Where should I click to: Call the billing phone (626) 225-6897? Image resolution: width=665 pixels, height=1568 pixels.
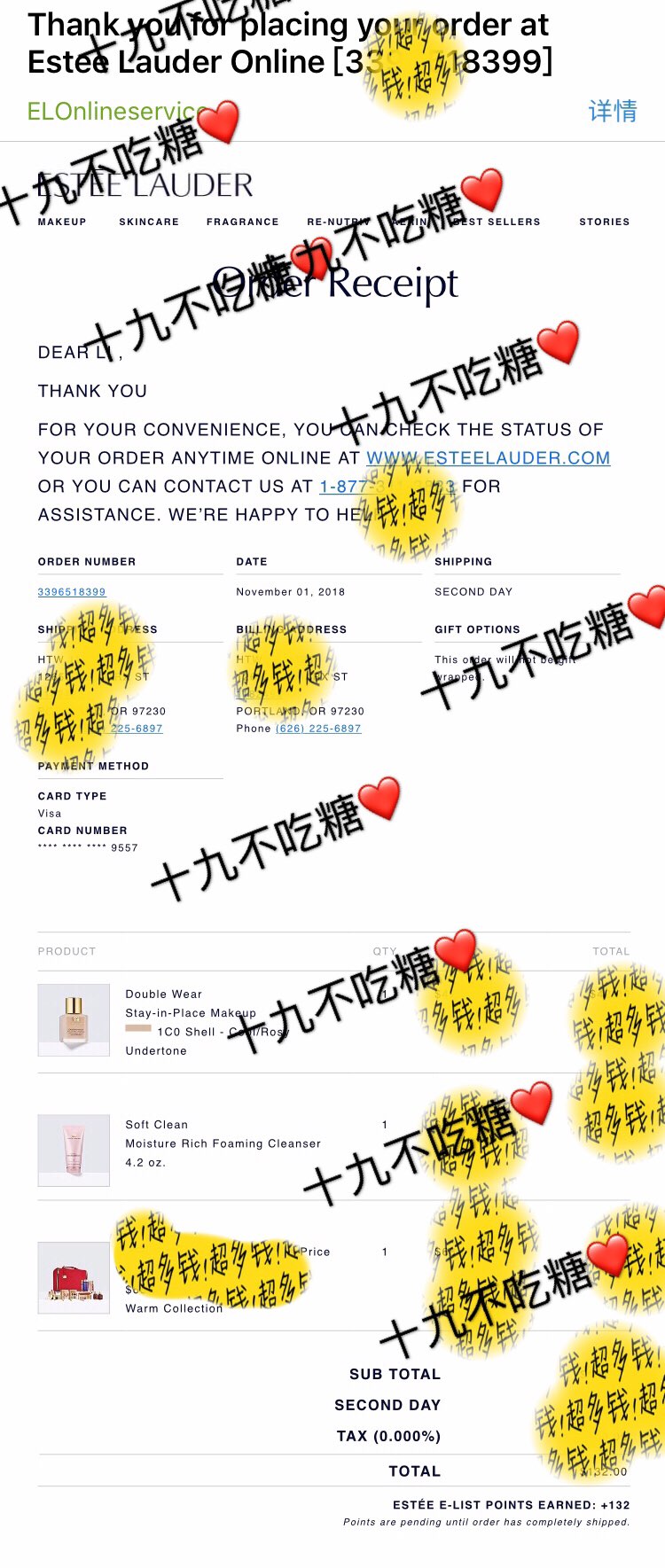pyautogui.click(x=317, y=729)
